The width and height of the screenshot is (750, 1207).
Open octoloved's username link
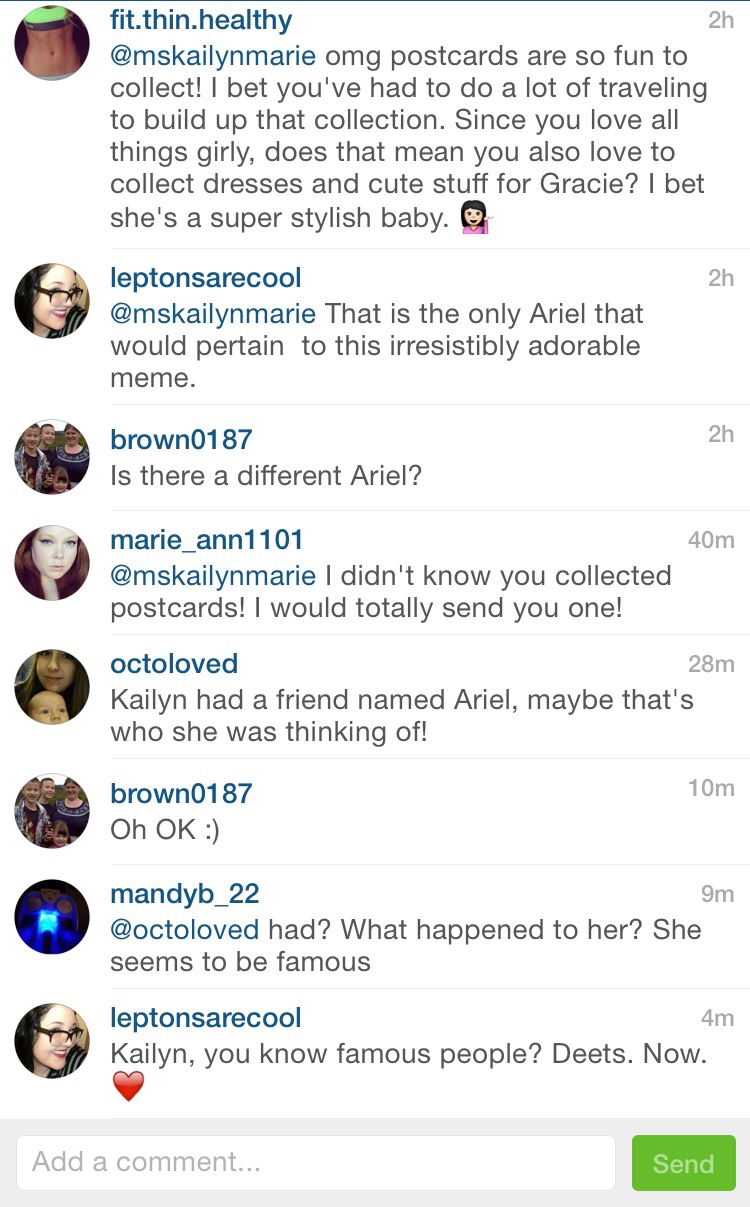(174, 664)
